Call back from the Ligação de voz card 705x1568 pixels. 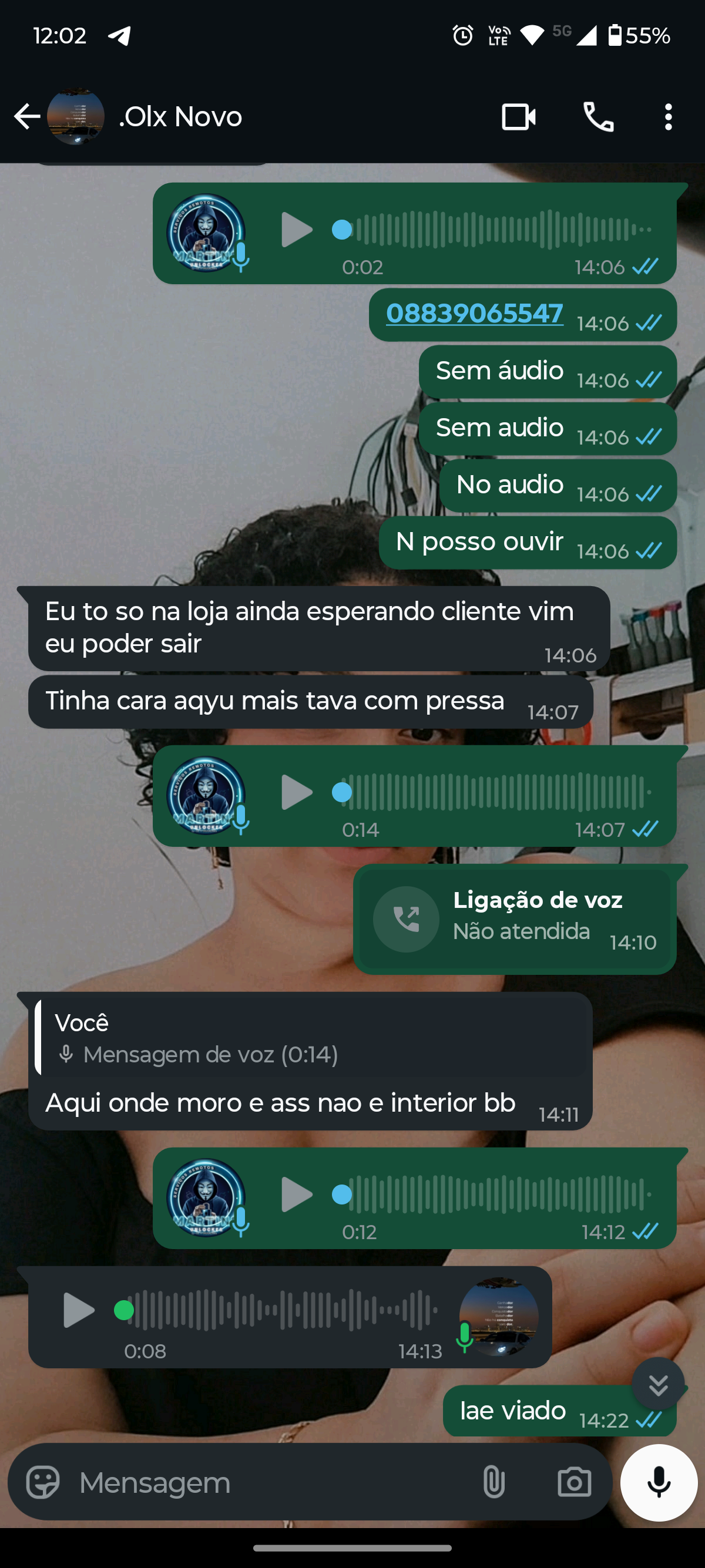(406, 919)
